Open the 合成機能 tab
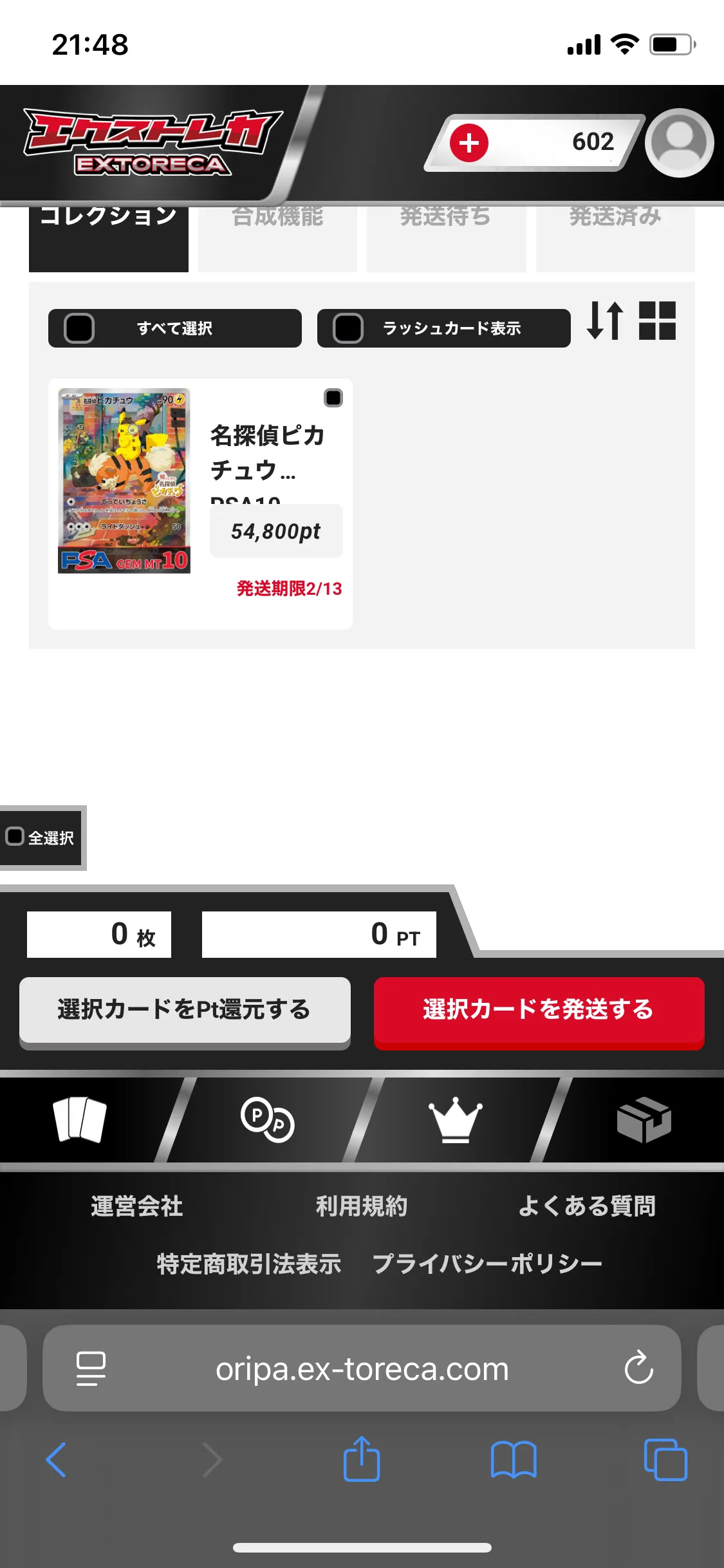The image size is (724, 1568). point(277,218)
